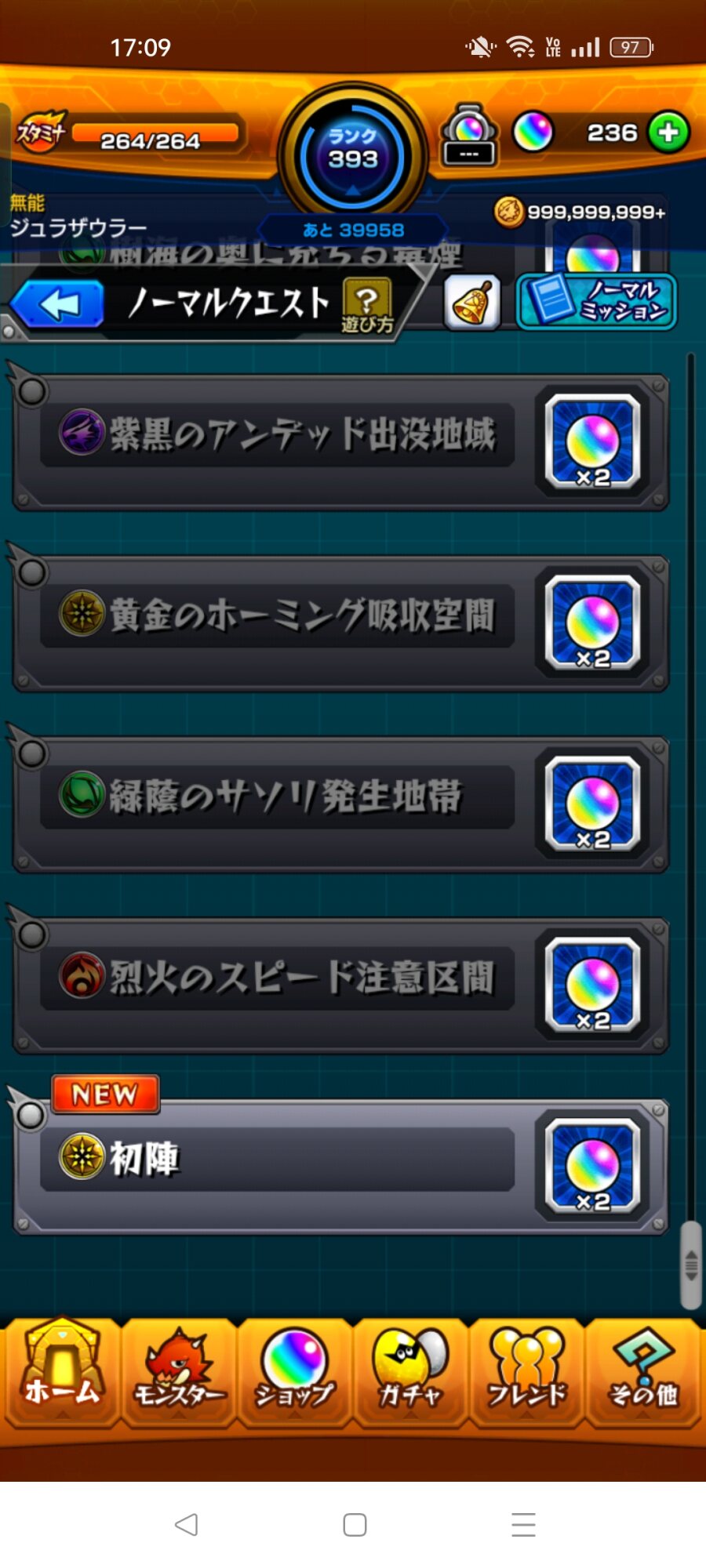Open ノーマルミッション button

[x=596, y=302]
